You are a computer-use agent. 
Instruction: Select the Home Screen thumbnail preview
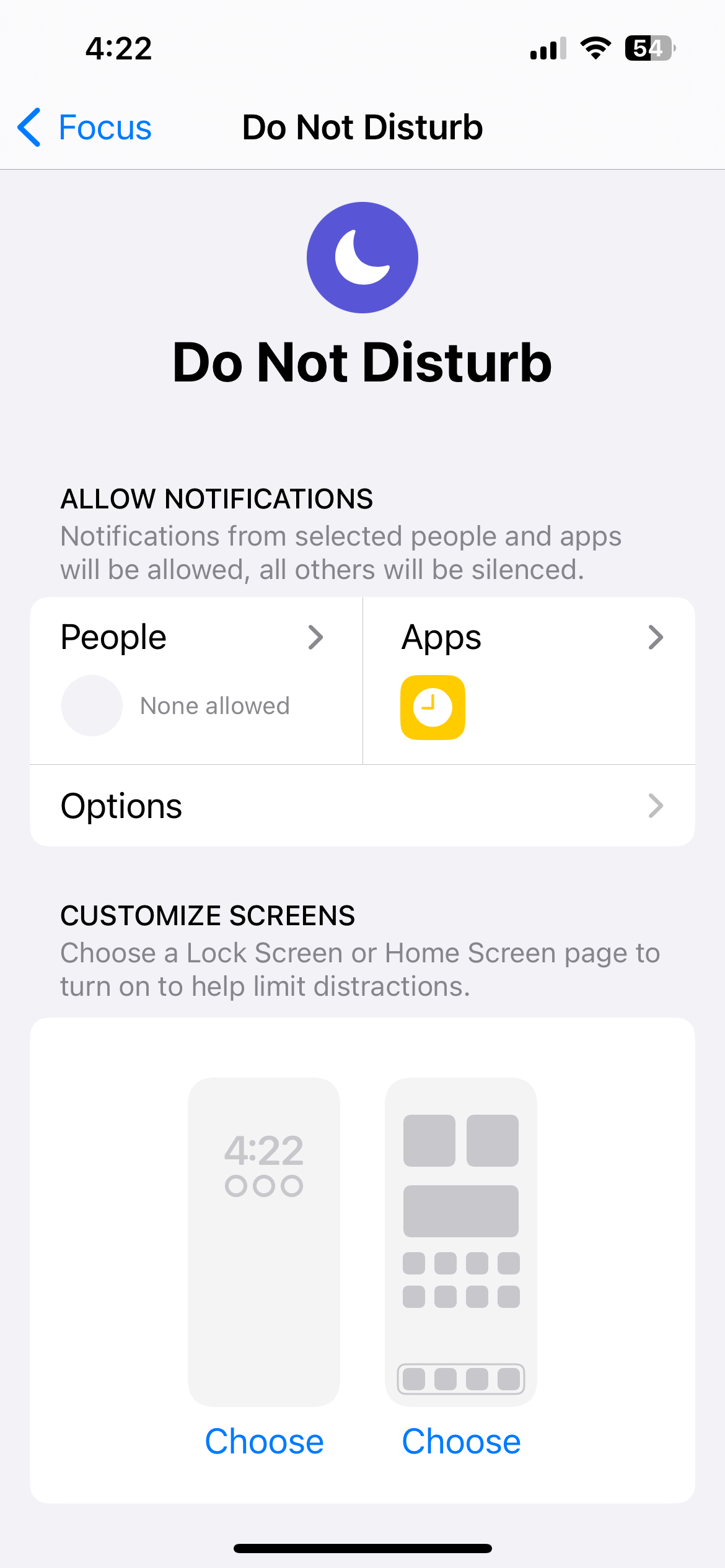(460, 1239)
